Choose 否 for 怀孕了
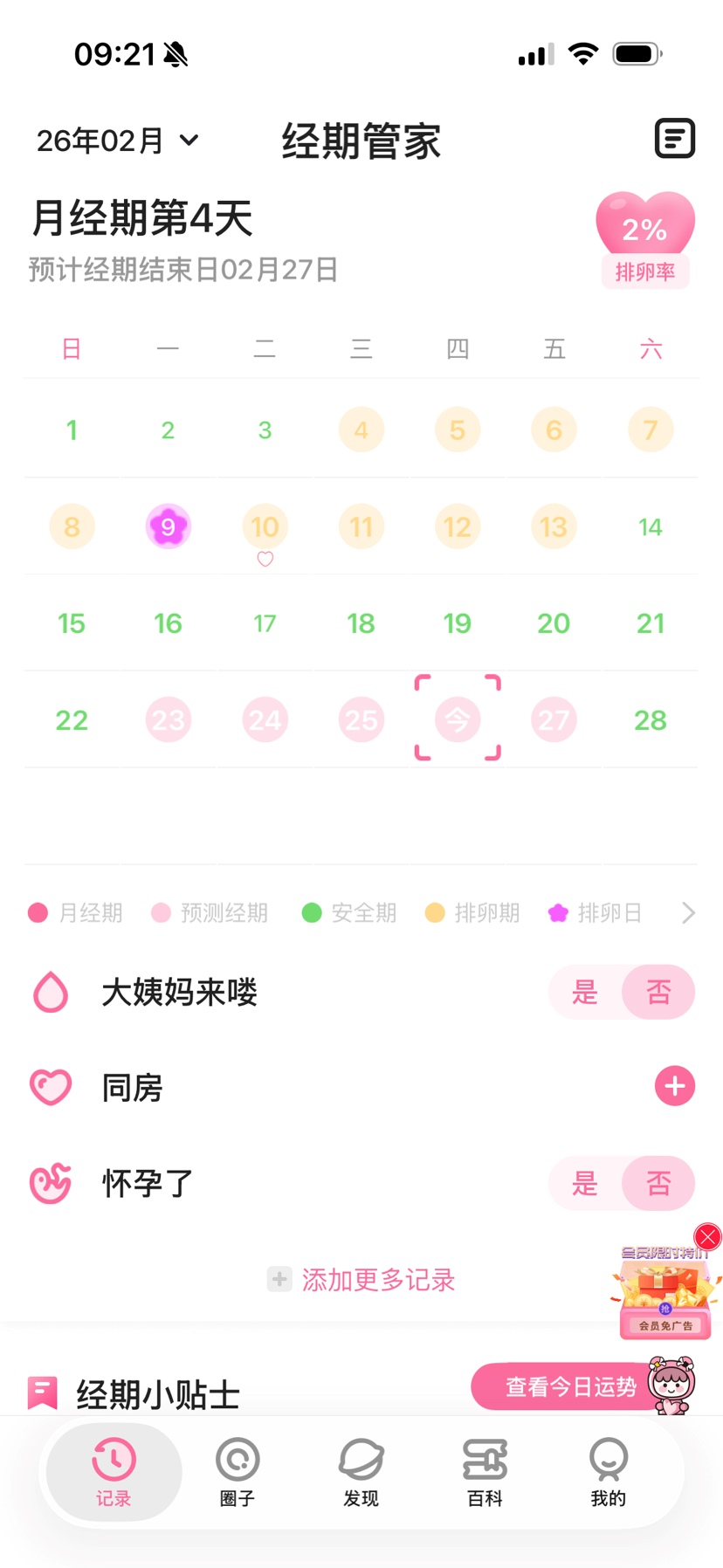The width and height of the screenshot is (723, 1568). (658, 1184)
